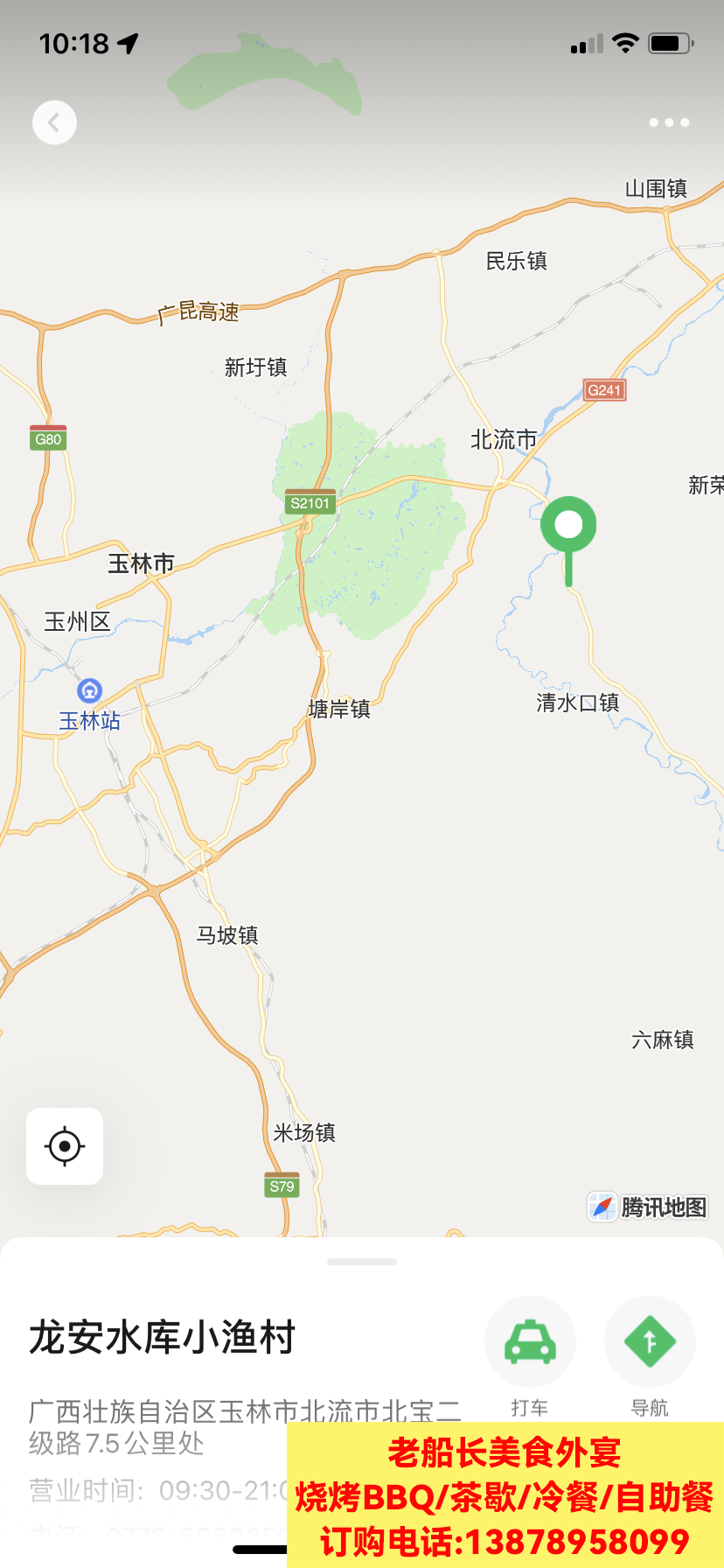Open the three-dot more options menu
The width and height of the screenshot is (724, 1568).
(669, 122)
